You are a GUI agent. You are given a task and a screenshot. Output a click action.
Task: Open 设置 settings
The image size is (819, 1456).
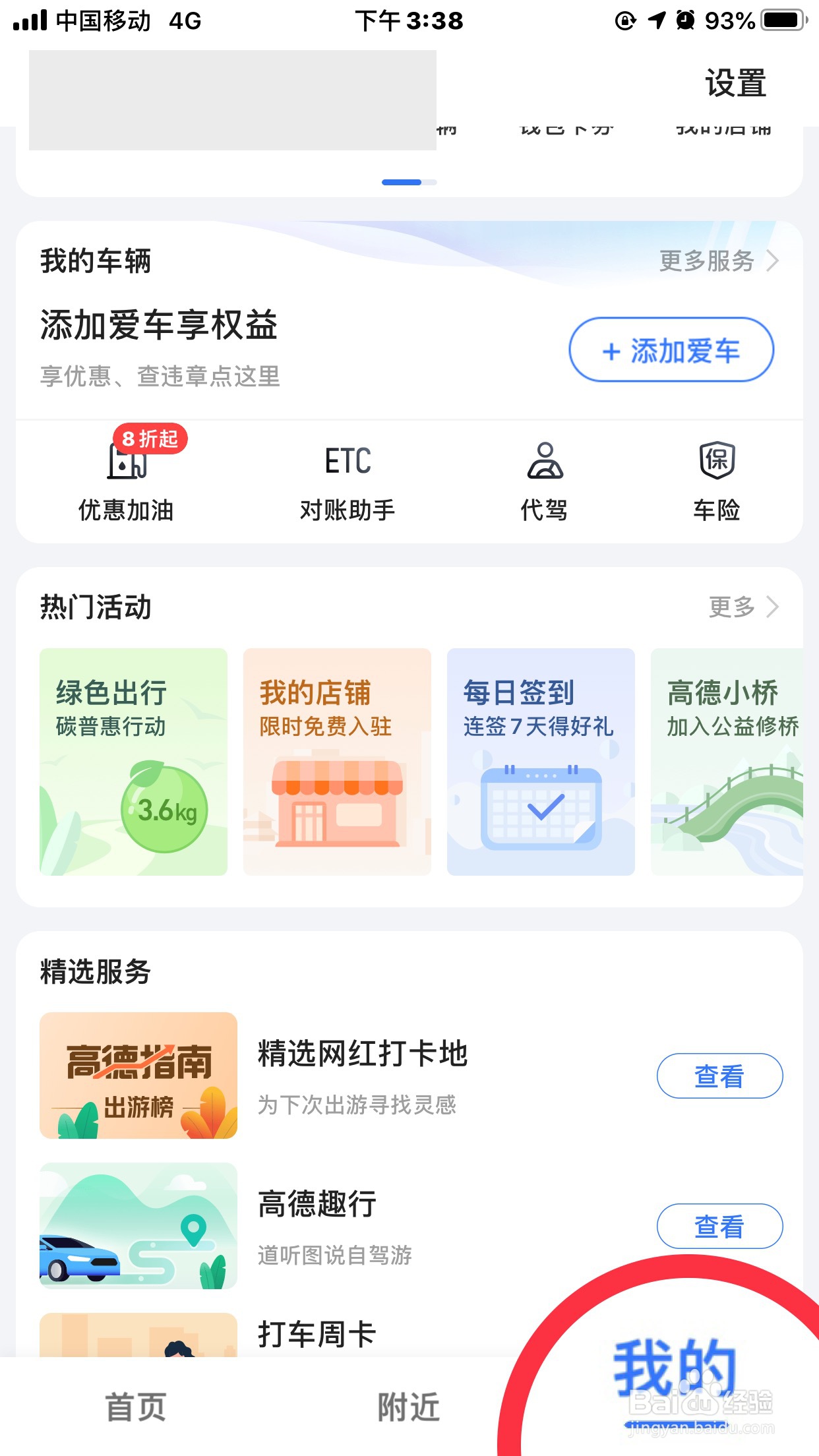(x=734, y=84)
